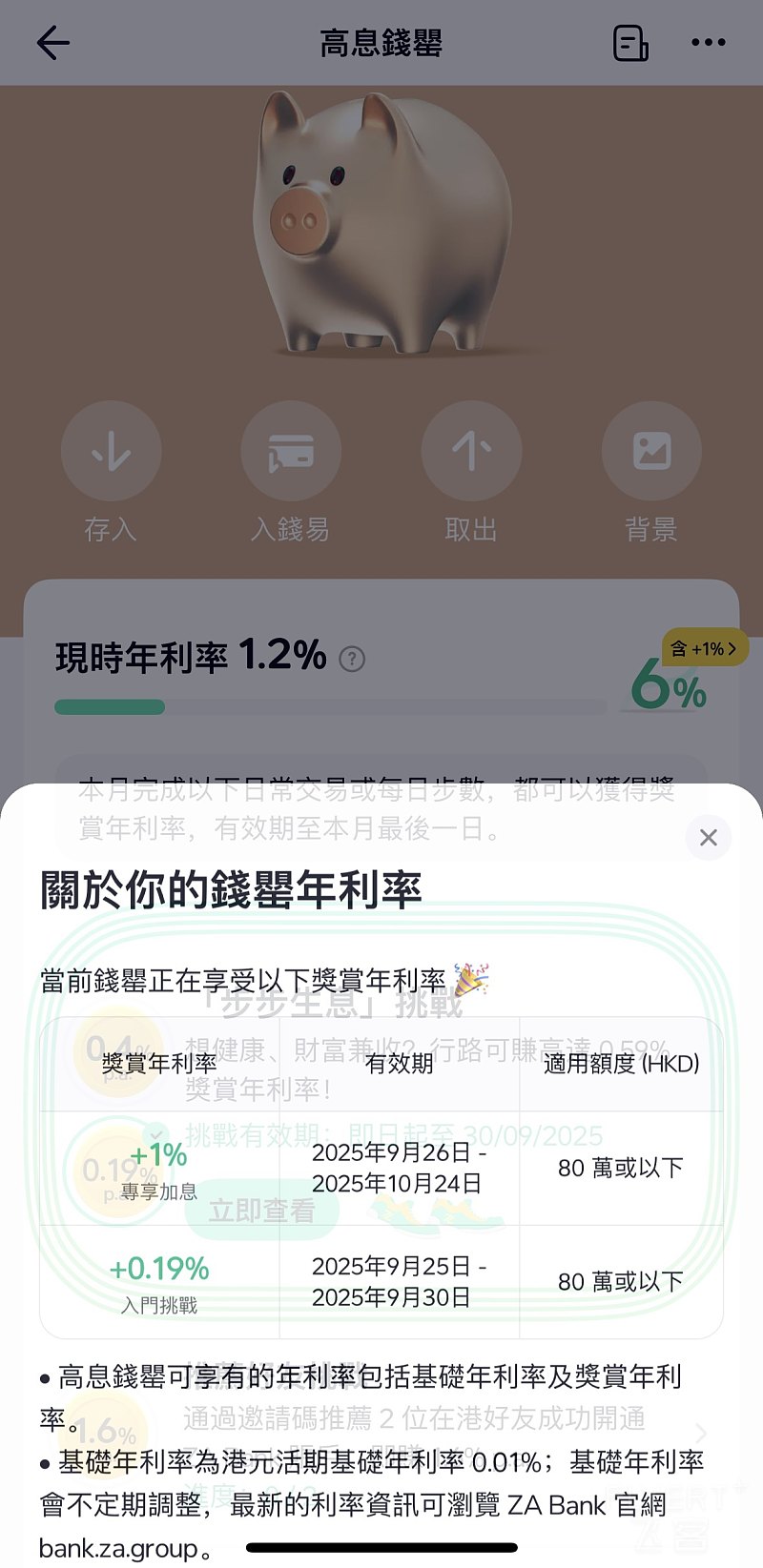
Task: Open 入錢易 quick deposit
Action: click(291, 452)
